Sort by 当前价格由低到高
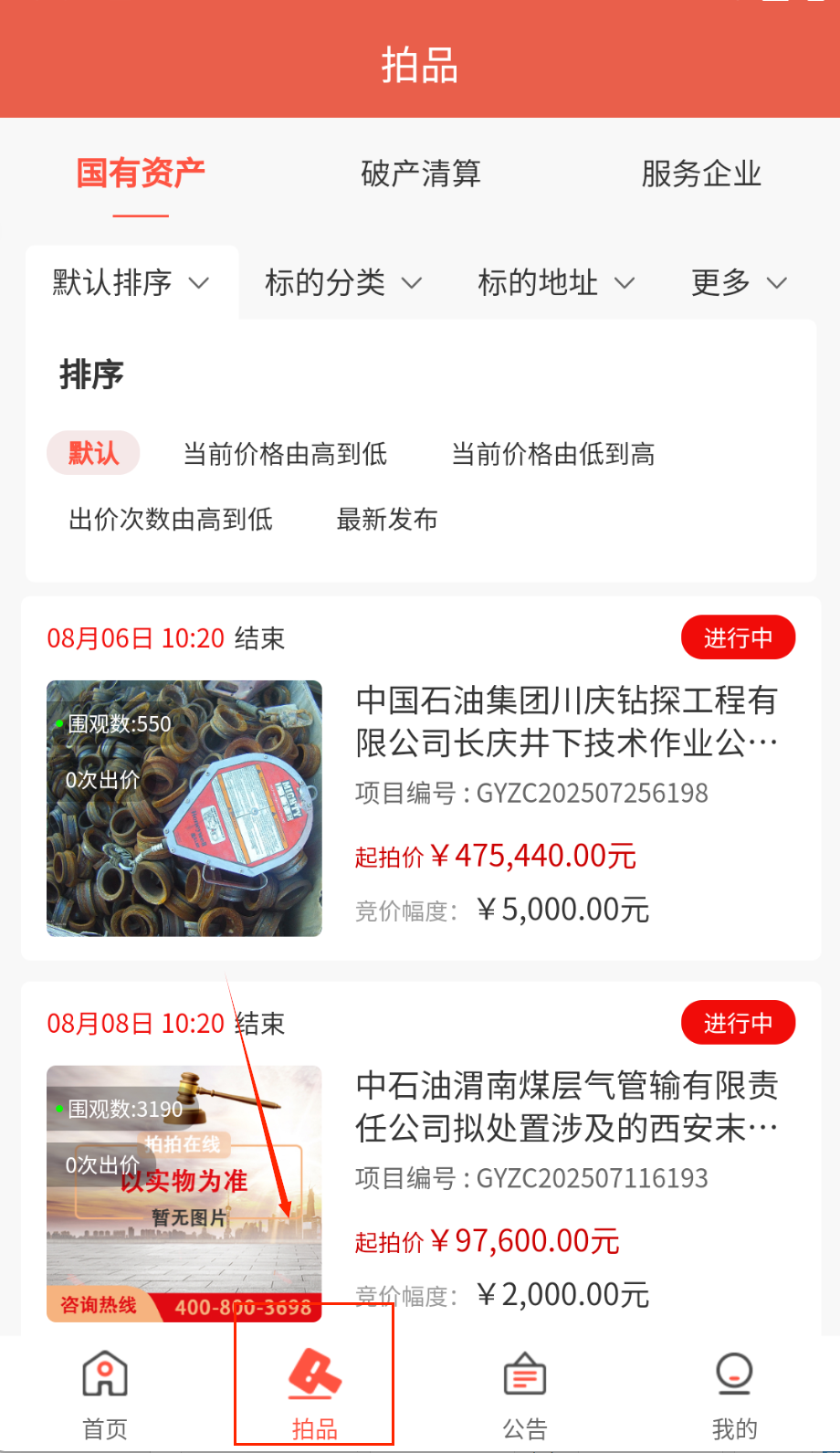 coord(552,454)
